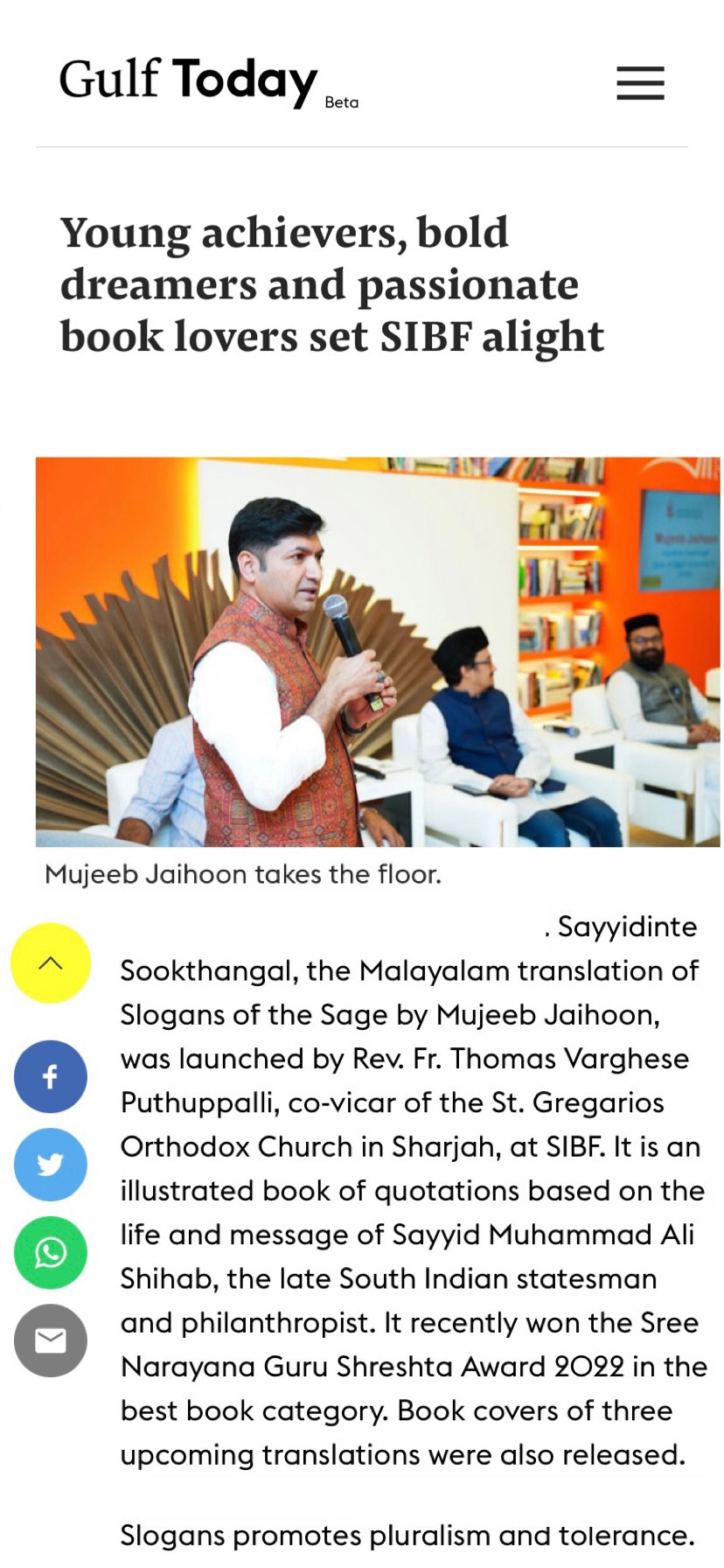The image size is (724, 1568).
Task: Open the hamburger menu
Action: point(640,83)
